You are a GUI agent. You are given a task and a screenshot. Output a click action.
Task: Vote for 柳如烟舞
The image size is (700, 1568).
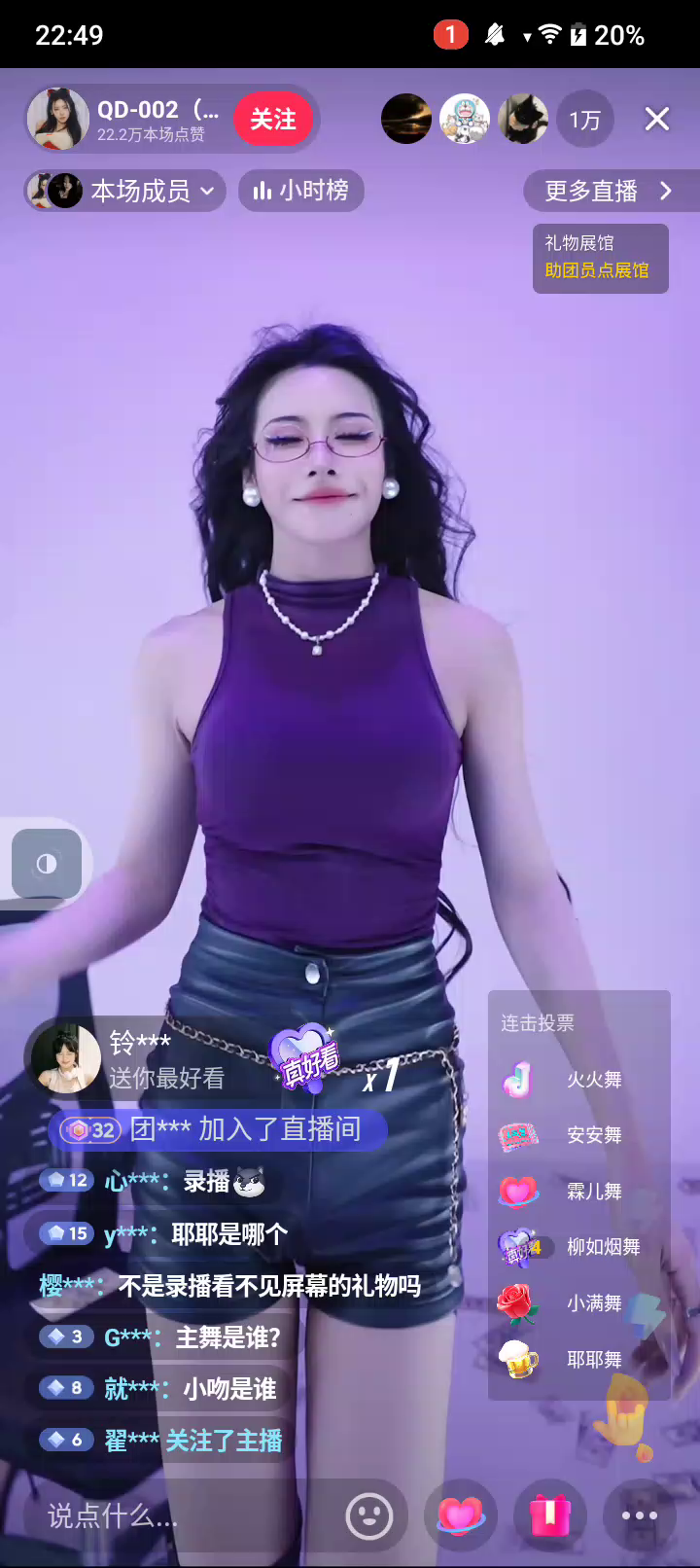[x=578, y=1247]
